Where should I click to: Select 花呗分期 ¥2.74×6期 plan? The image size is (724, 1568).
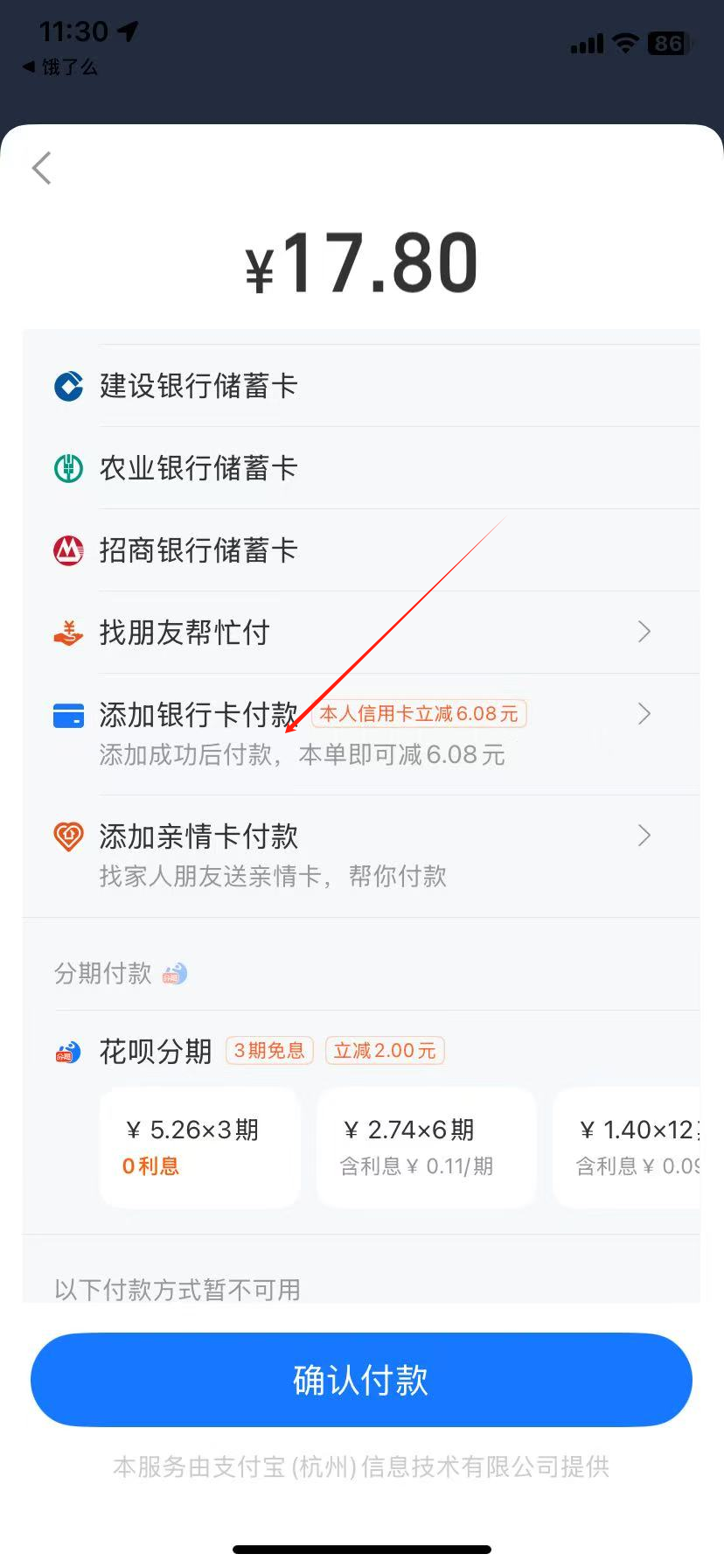(x=426, y=1146)
